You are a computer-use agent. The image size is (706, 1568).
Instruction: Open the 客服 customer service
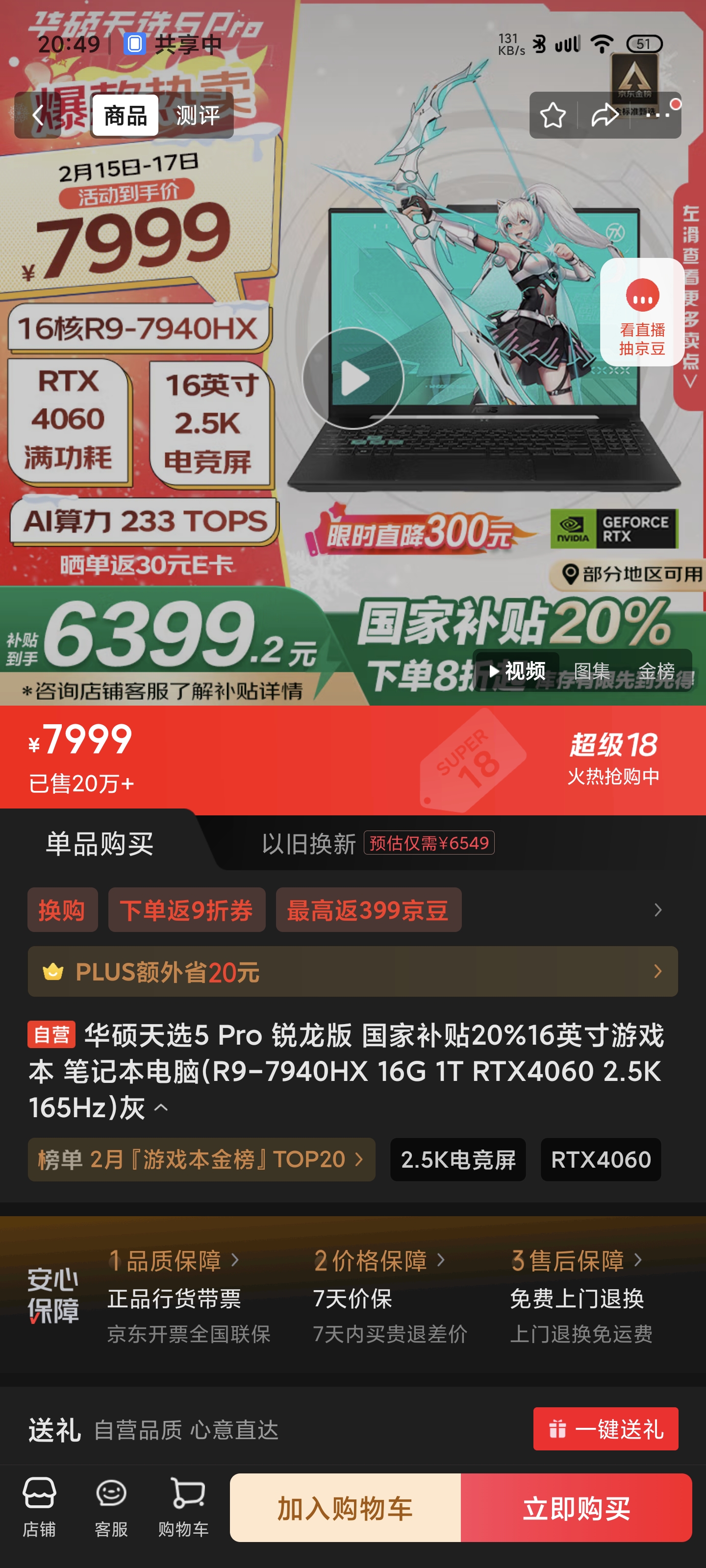click(111, 1507)
